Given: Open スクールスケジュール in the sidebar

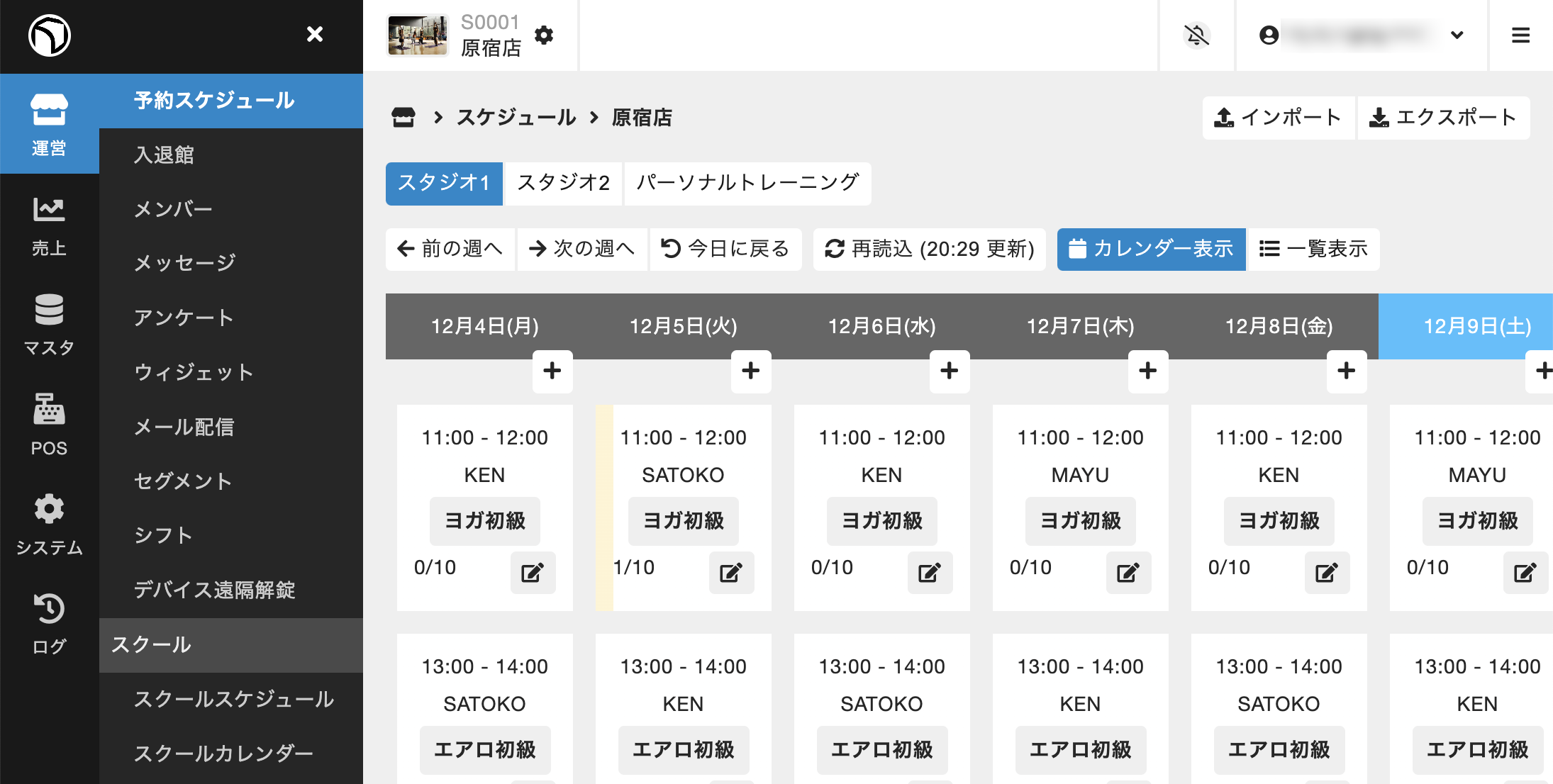Looking at the screenshot, I should click(x=234, y=700).
